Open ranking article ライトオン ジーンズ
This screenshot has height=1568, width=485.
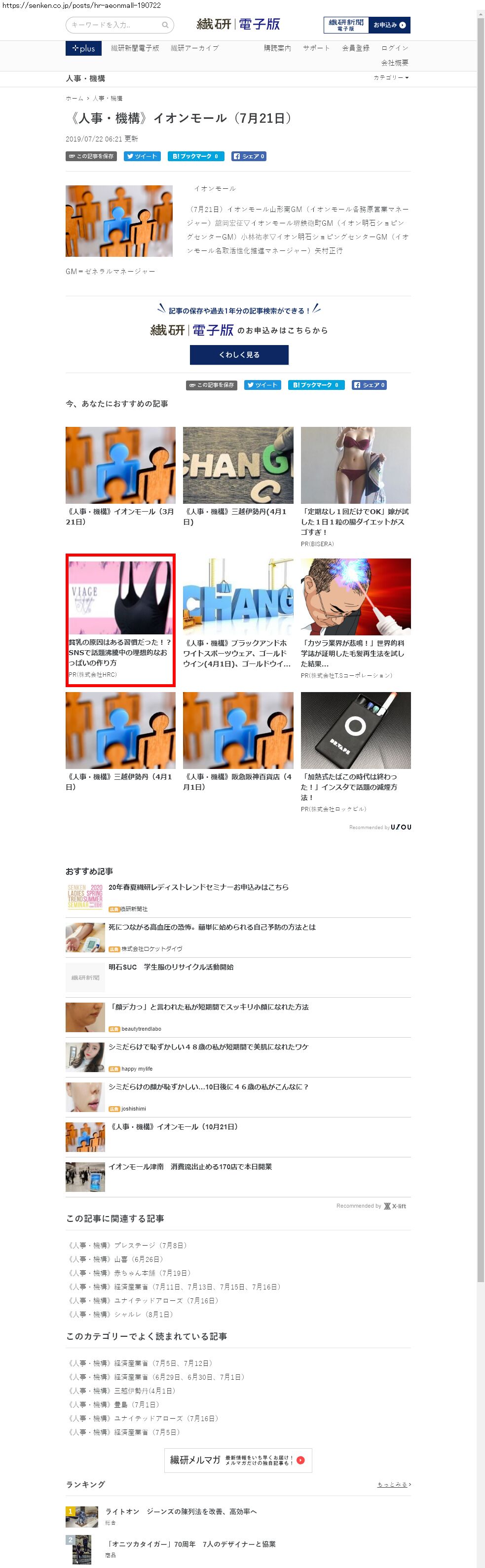tap(181, 1511)
